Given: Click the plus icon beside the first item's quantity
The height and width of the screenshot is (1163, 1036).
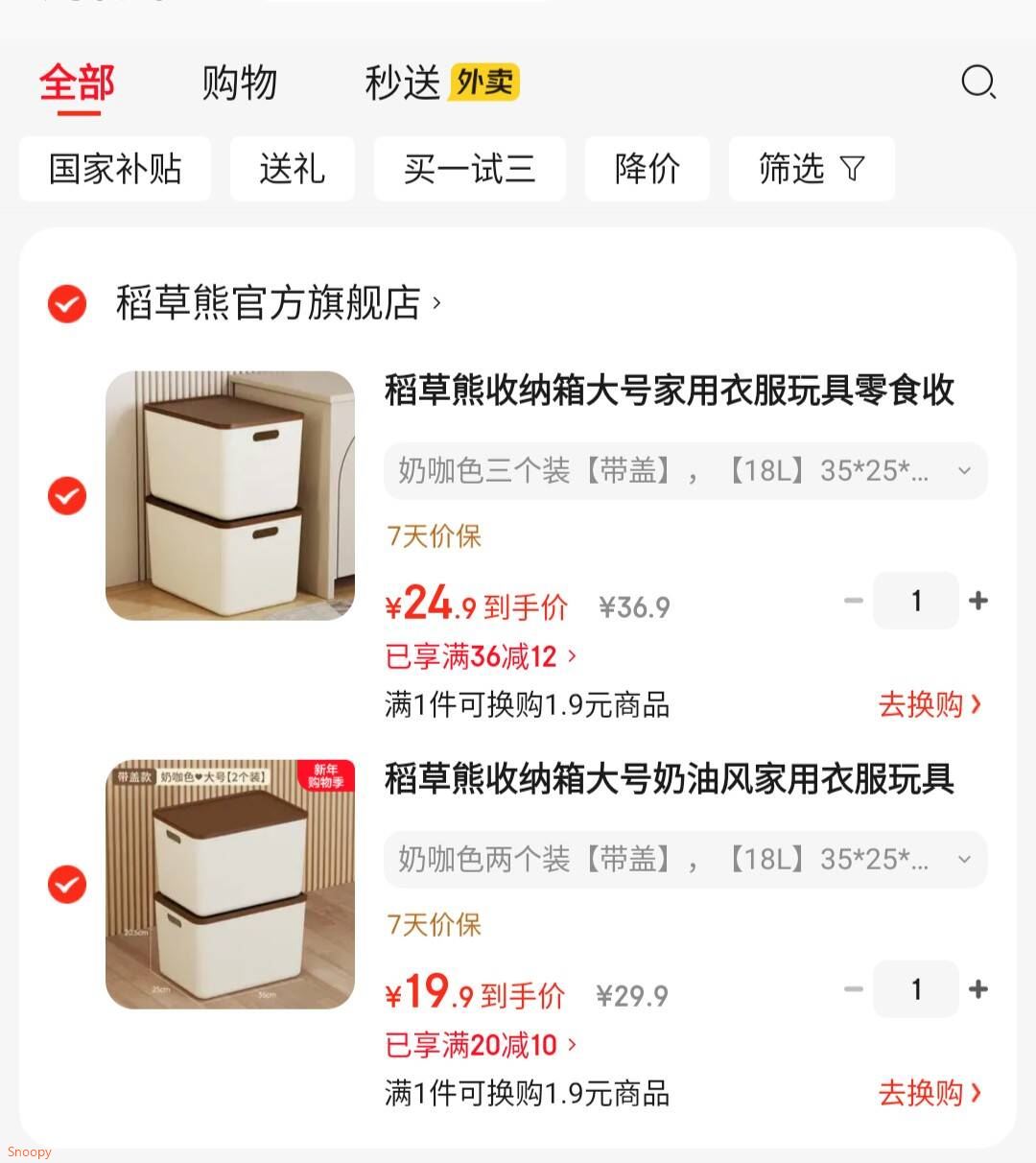Looking at the screenshot, I should tap(979, 601).
